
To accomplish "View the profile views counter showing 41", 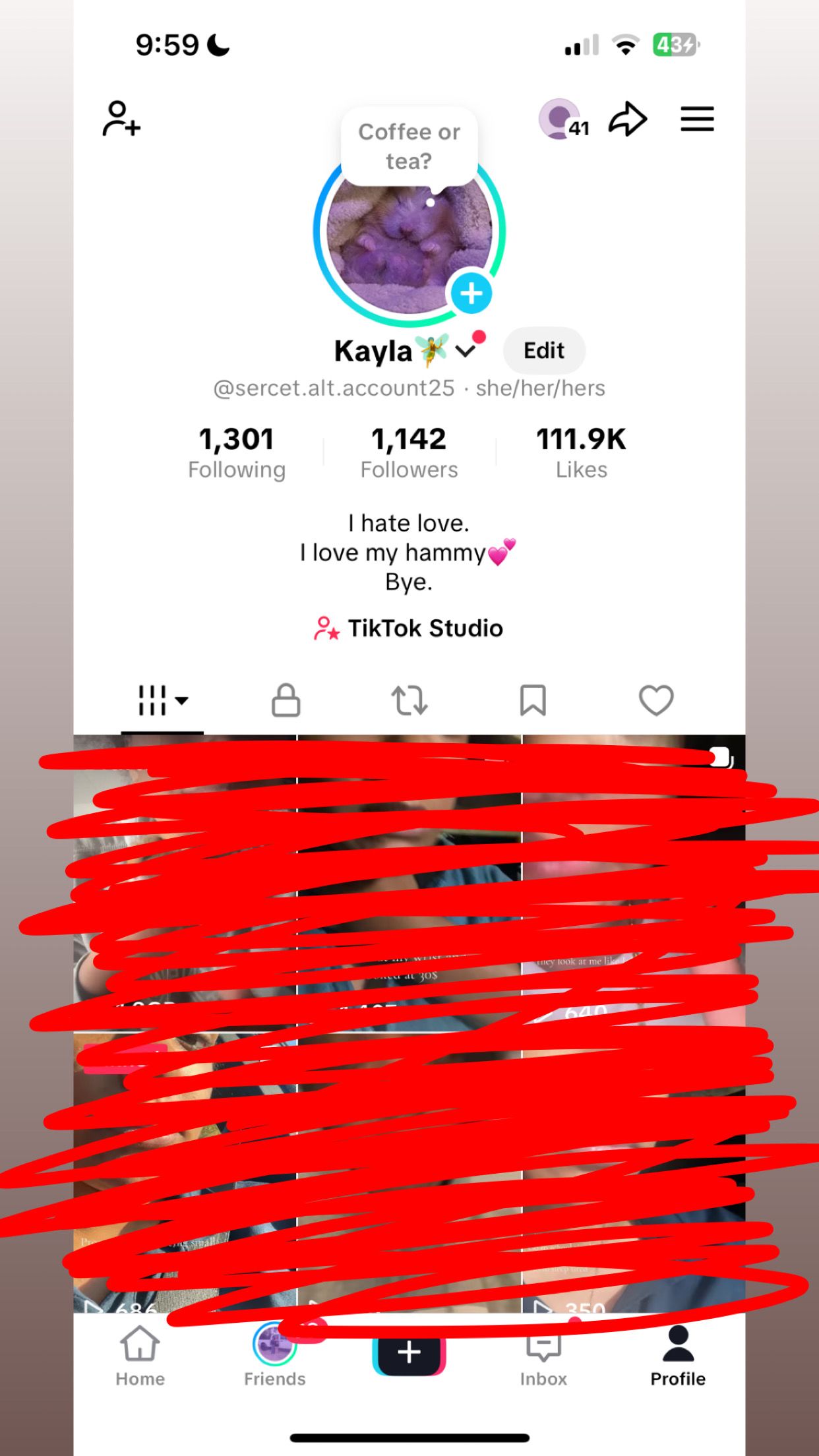I will (562, 120).
